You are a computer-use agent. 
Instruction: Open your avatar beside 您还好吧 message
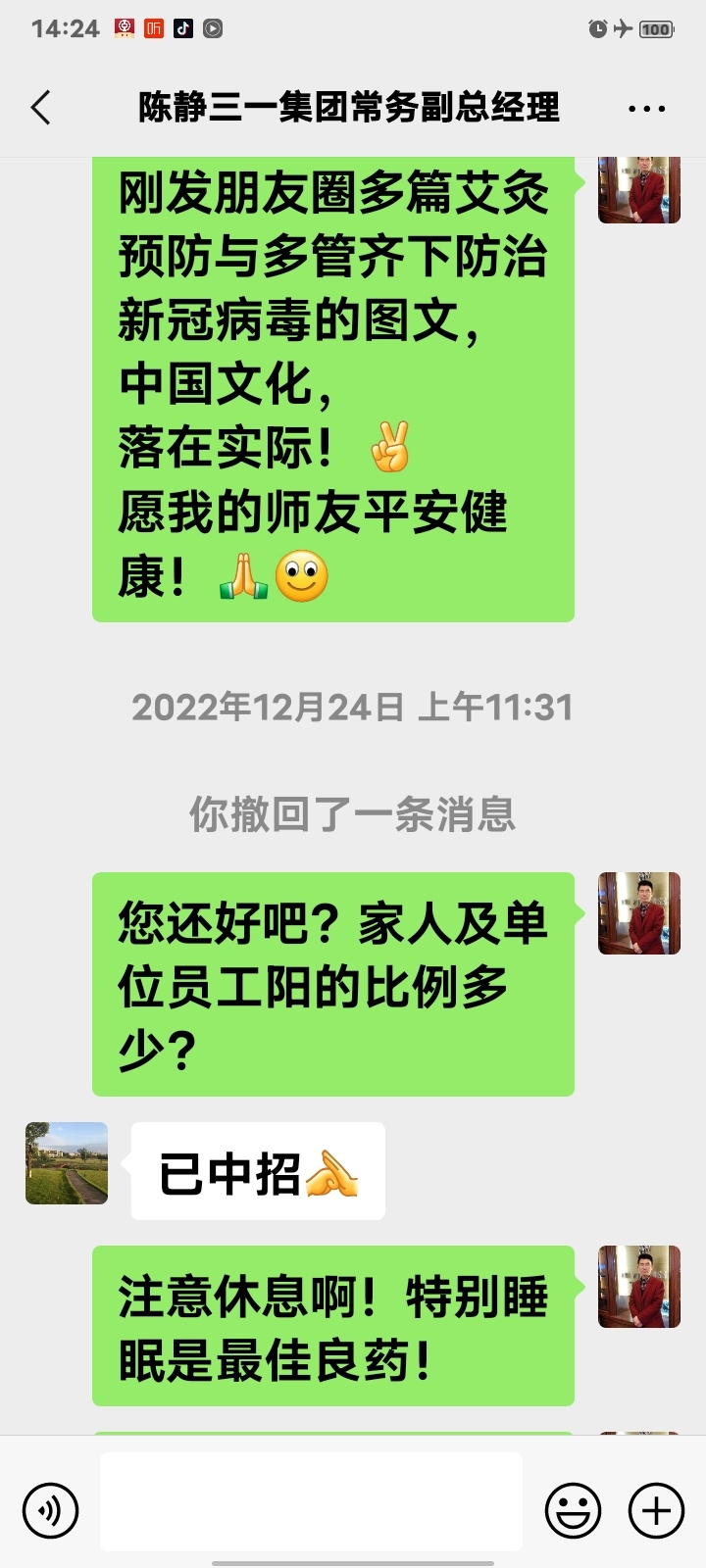point(639,913)
